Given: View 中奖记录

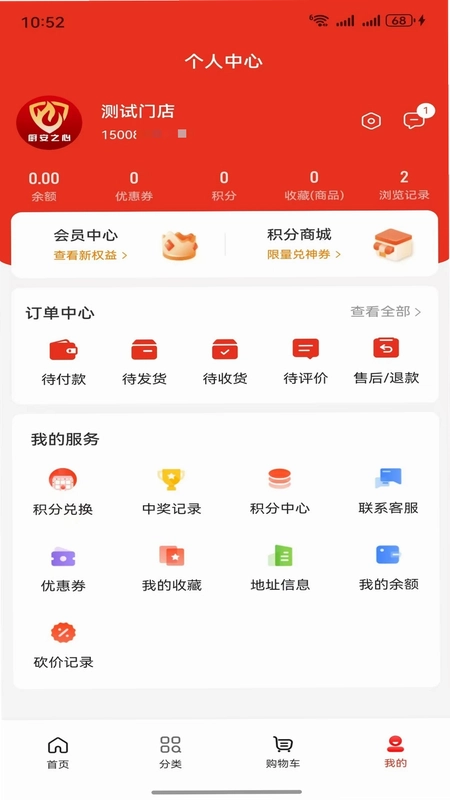Looking at the screenshot, I should 171,492.
